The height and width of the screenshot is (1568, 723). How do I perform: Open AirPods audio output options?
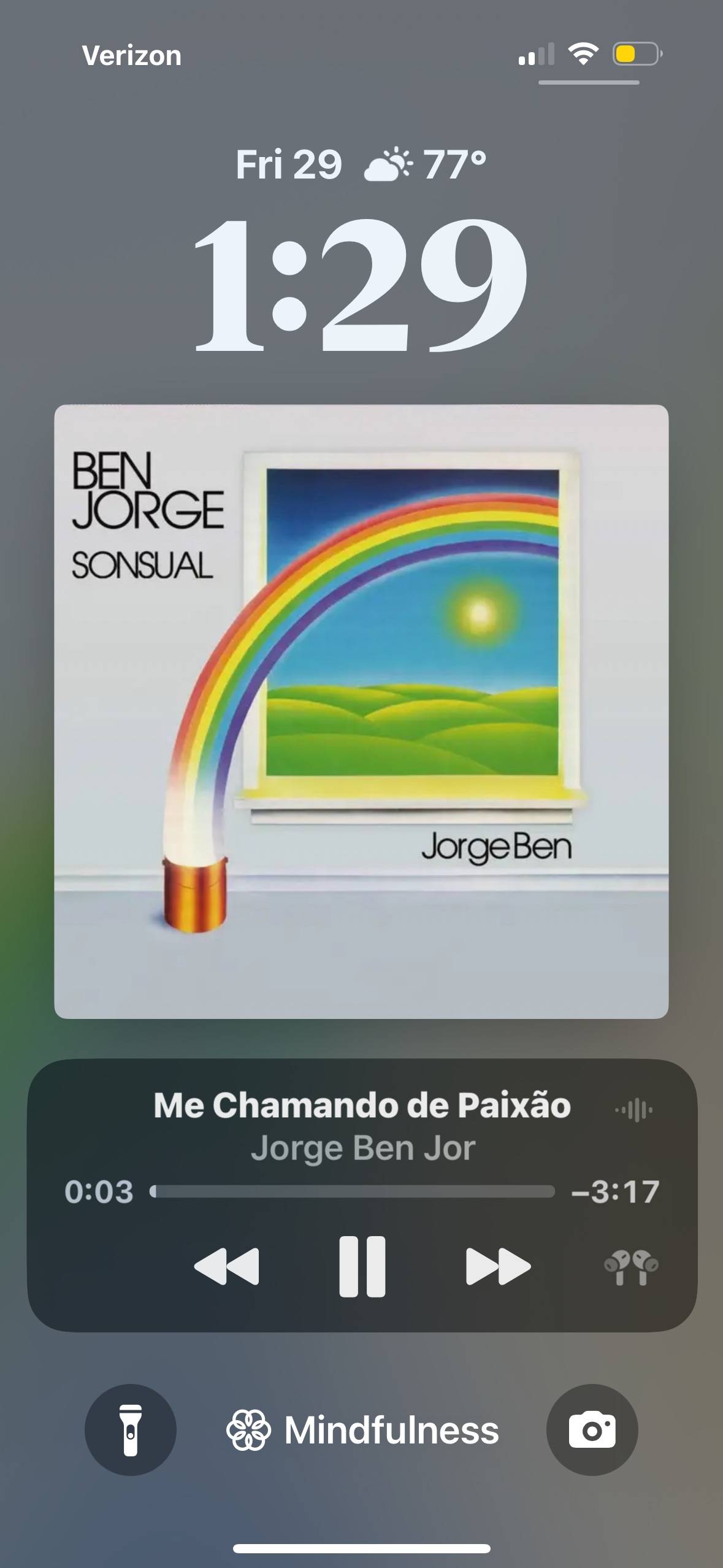(631, 1267)
